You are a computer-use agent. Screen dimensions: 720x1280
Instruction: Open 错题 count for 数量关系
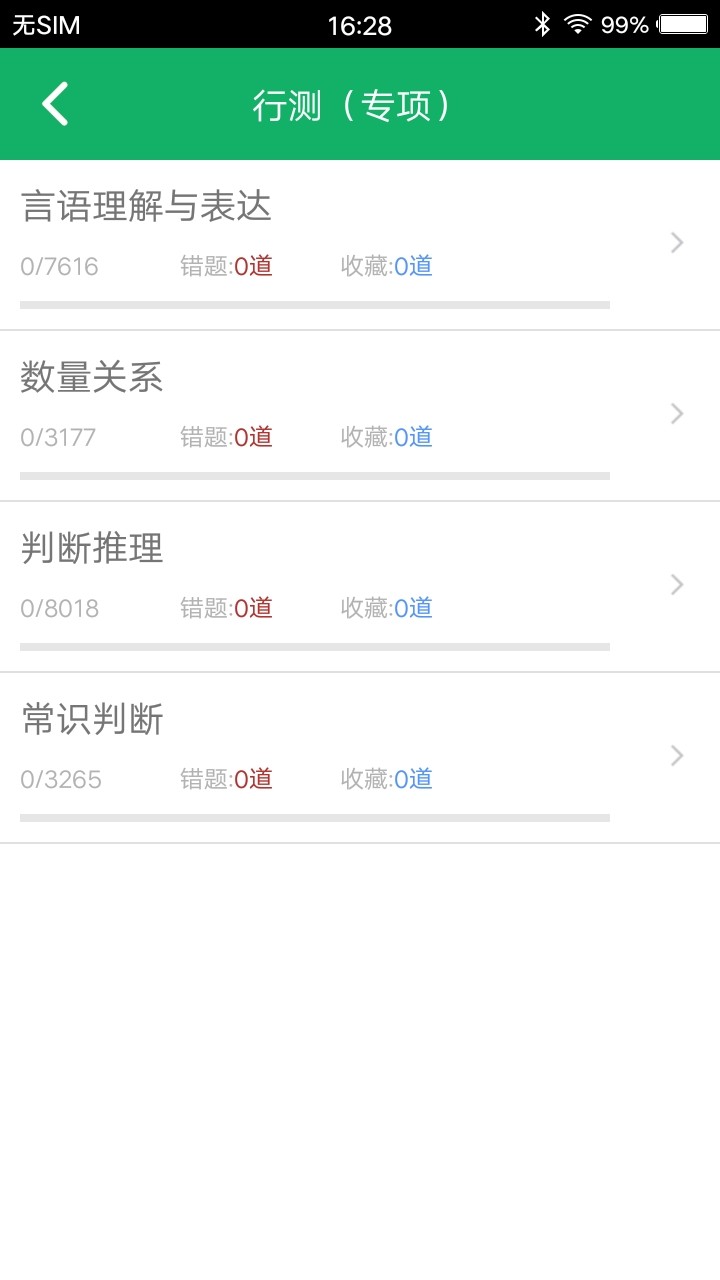pyautogui.click(x=225, y=437)
